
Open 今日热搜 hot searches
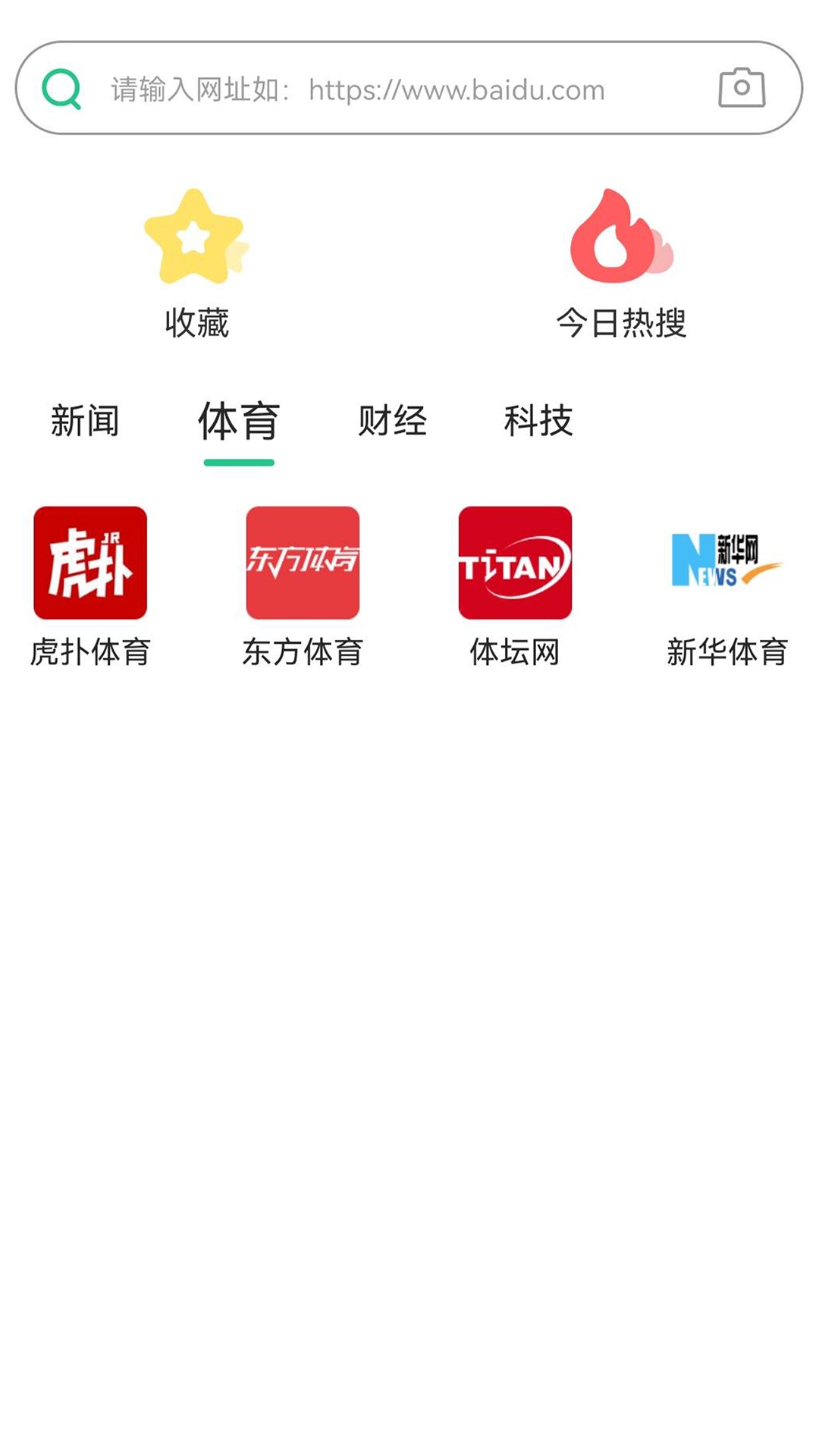pyautogui.click(x=621, y=262)
